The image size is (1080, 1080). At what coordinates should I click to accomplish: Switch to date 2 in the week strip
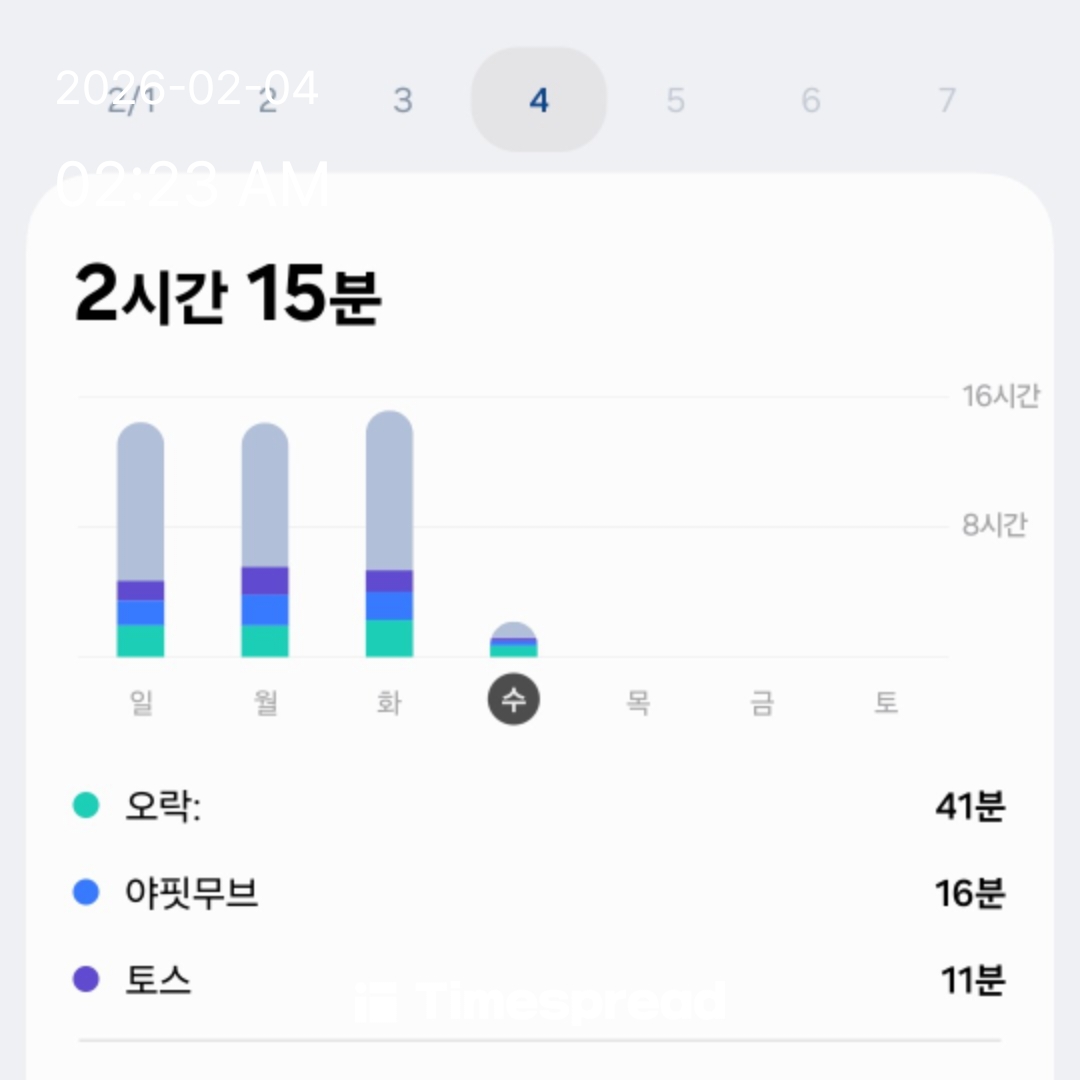point(267,100)
